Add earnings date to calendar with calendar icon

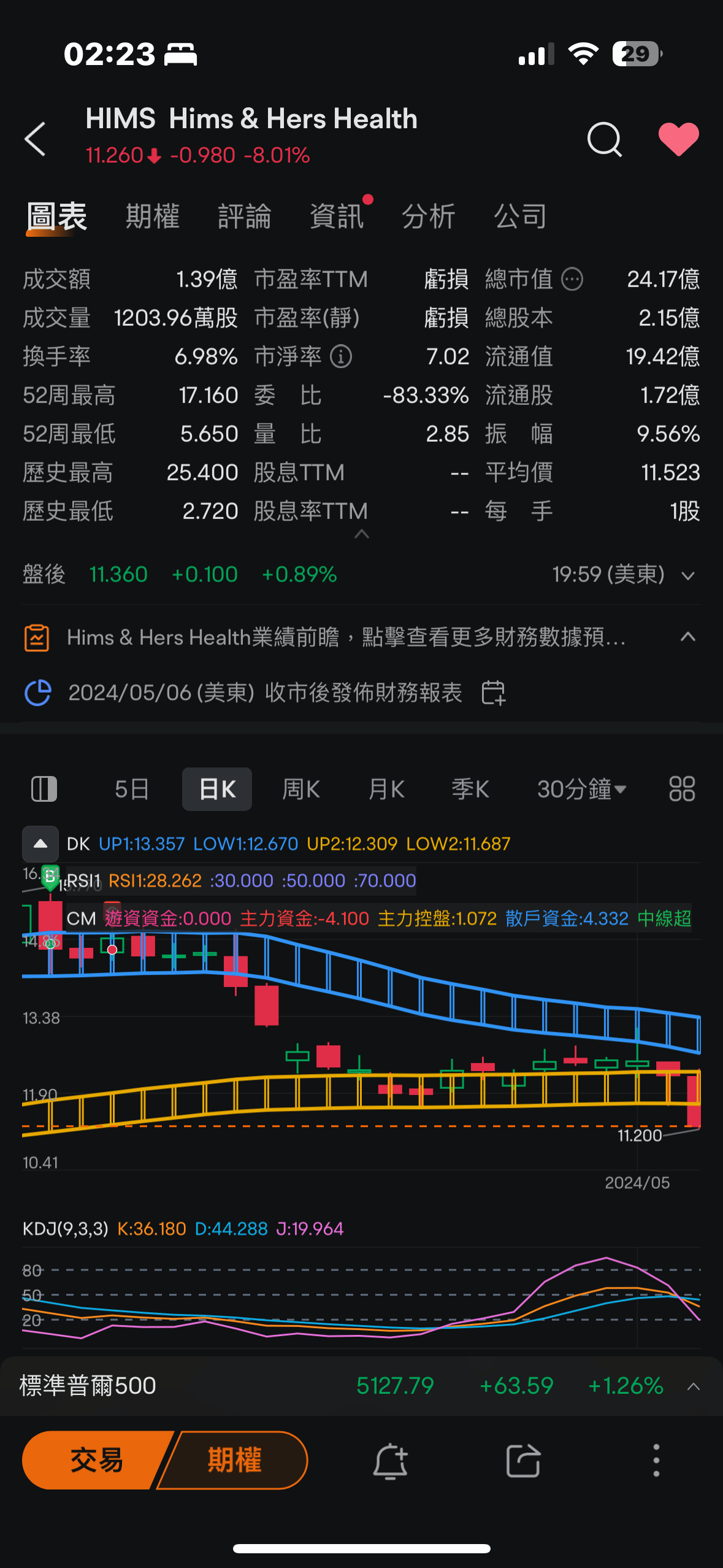tap(494, 692)
